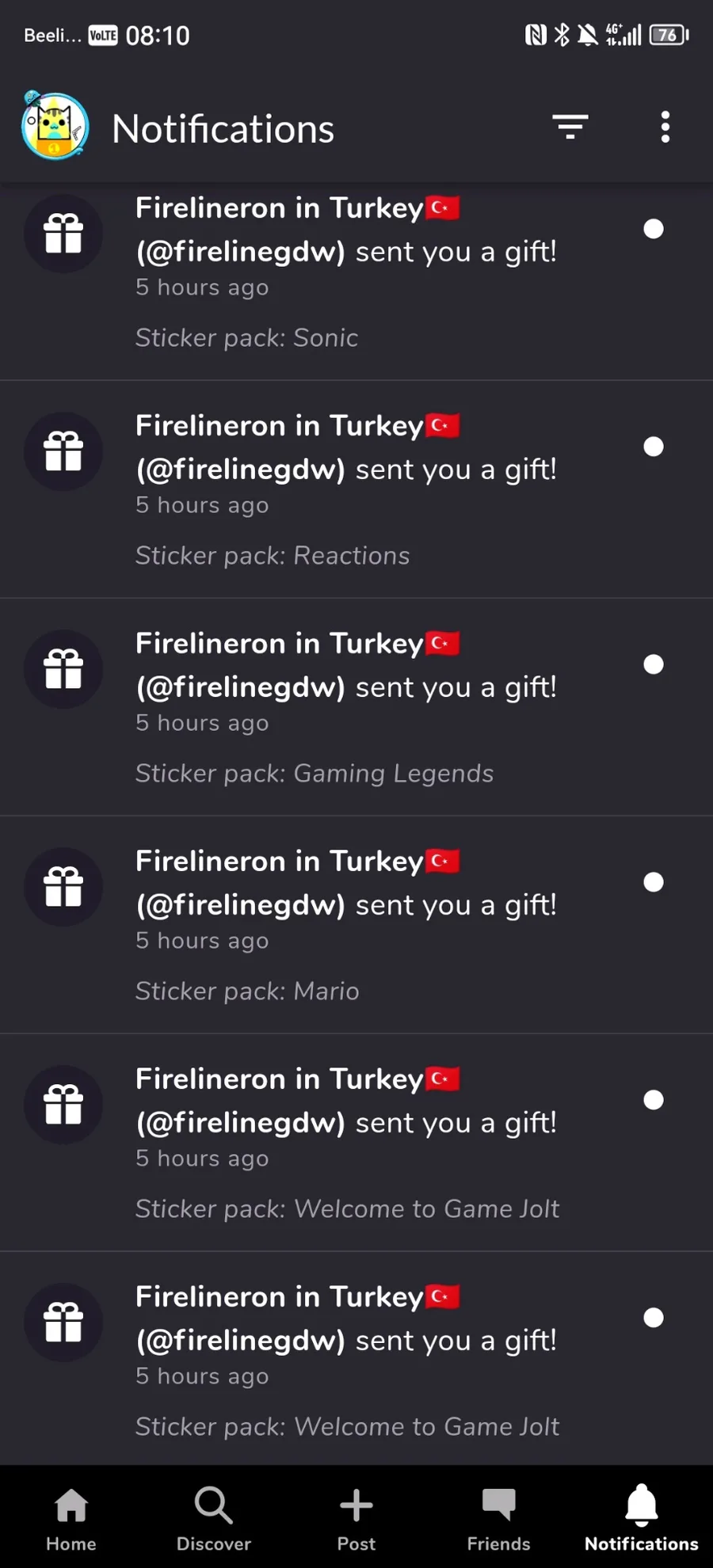
Task: Open the profile avatar in the header
Action: [x=55, y=127]
